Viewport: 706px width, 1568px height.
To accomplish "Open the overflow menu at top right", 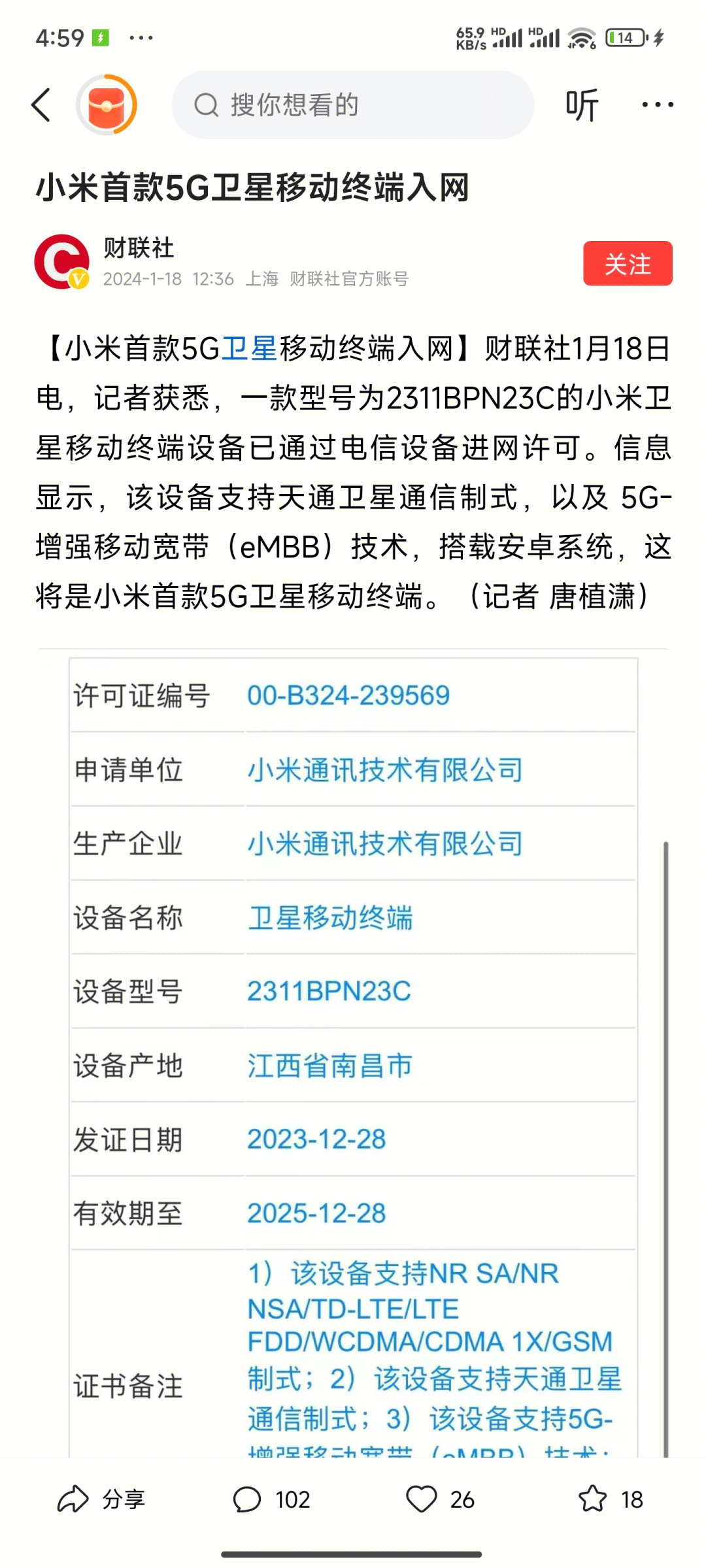I will pos(657,105).
